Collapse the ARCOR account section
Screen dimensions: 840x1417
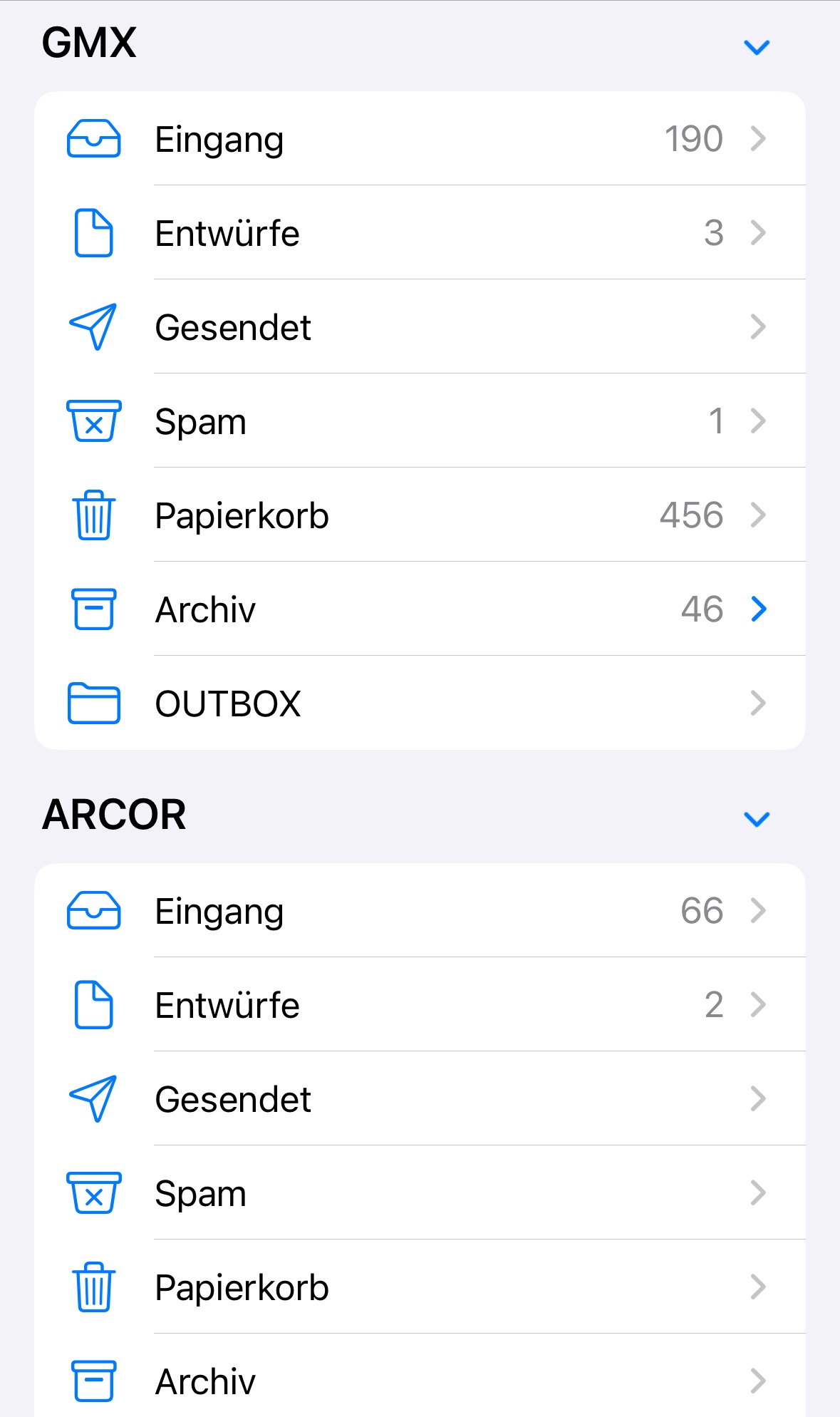(756, 819)
